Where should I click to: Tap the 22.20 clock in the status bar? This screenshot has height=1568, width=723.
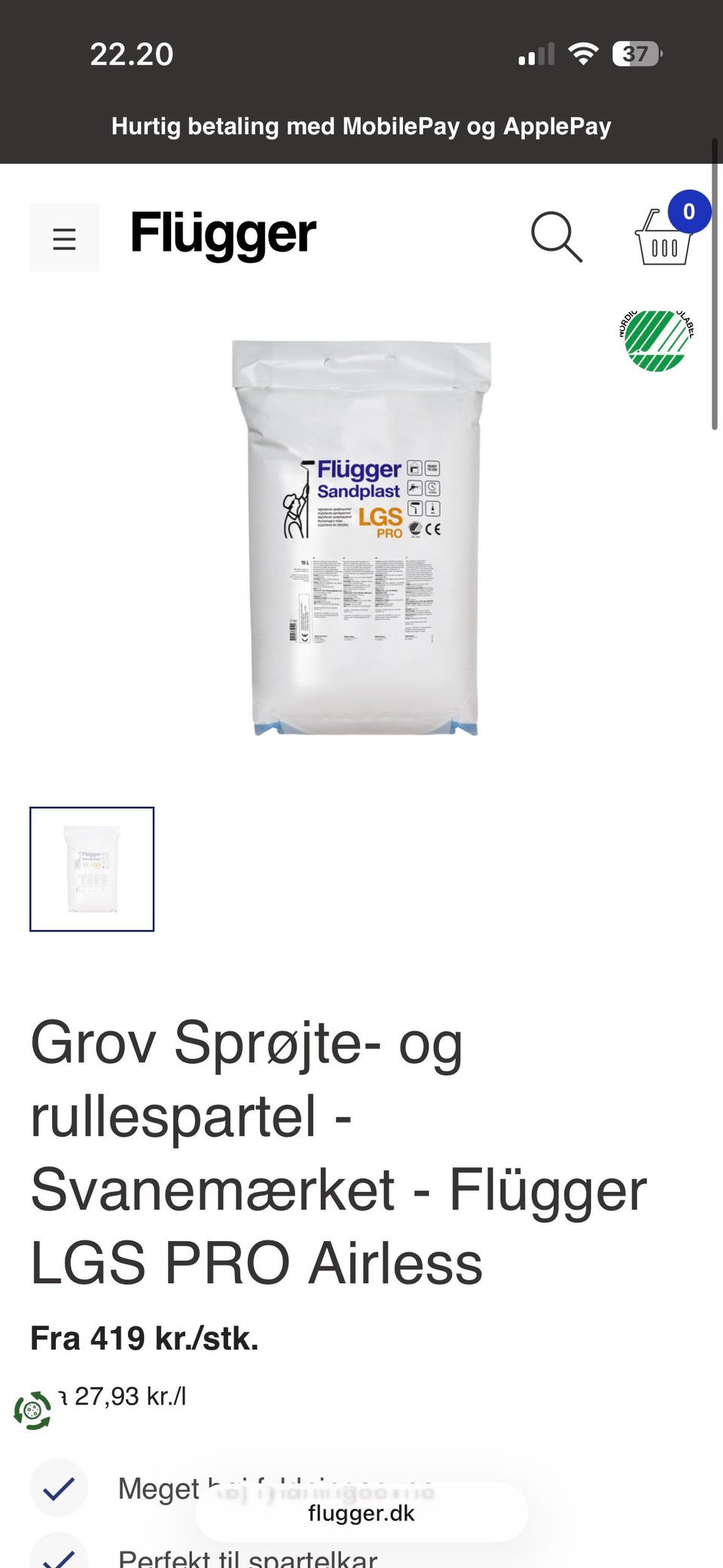tap(132, 53)
